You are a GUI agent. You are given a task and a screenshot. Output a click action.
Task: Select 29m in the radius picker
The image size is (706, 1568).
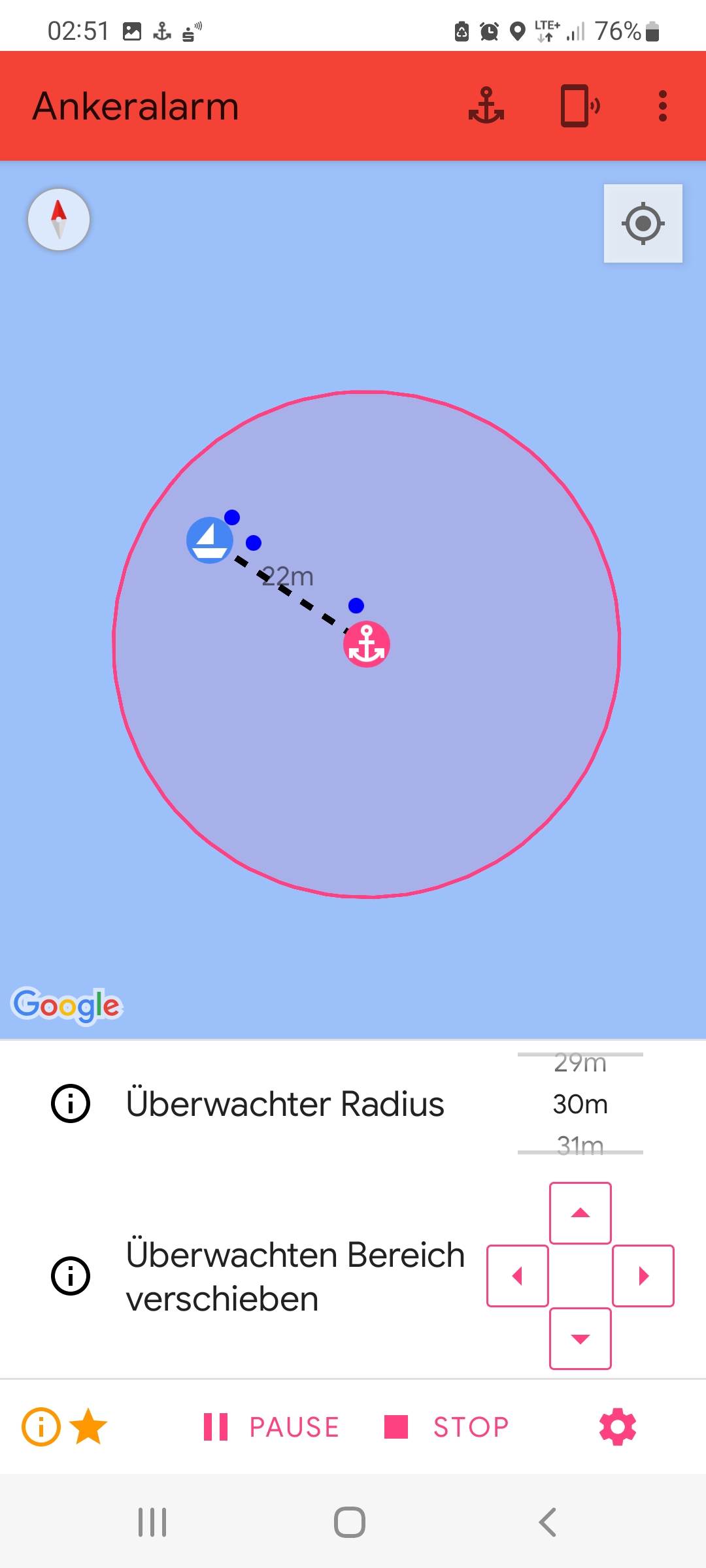[580, 1064]
